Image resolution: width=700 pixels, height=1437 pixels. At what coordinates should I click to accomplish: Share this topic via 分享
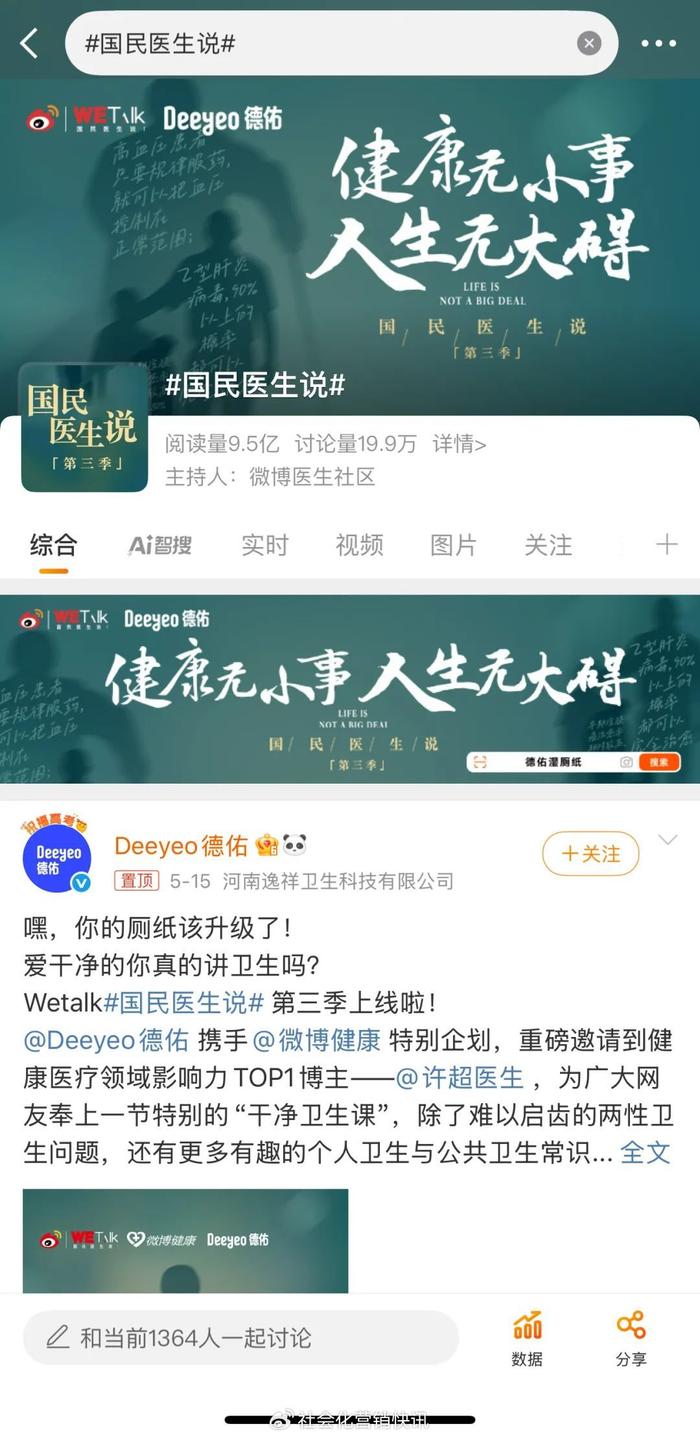coord(631,1338)
